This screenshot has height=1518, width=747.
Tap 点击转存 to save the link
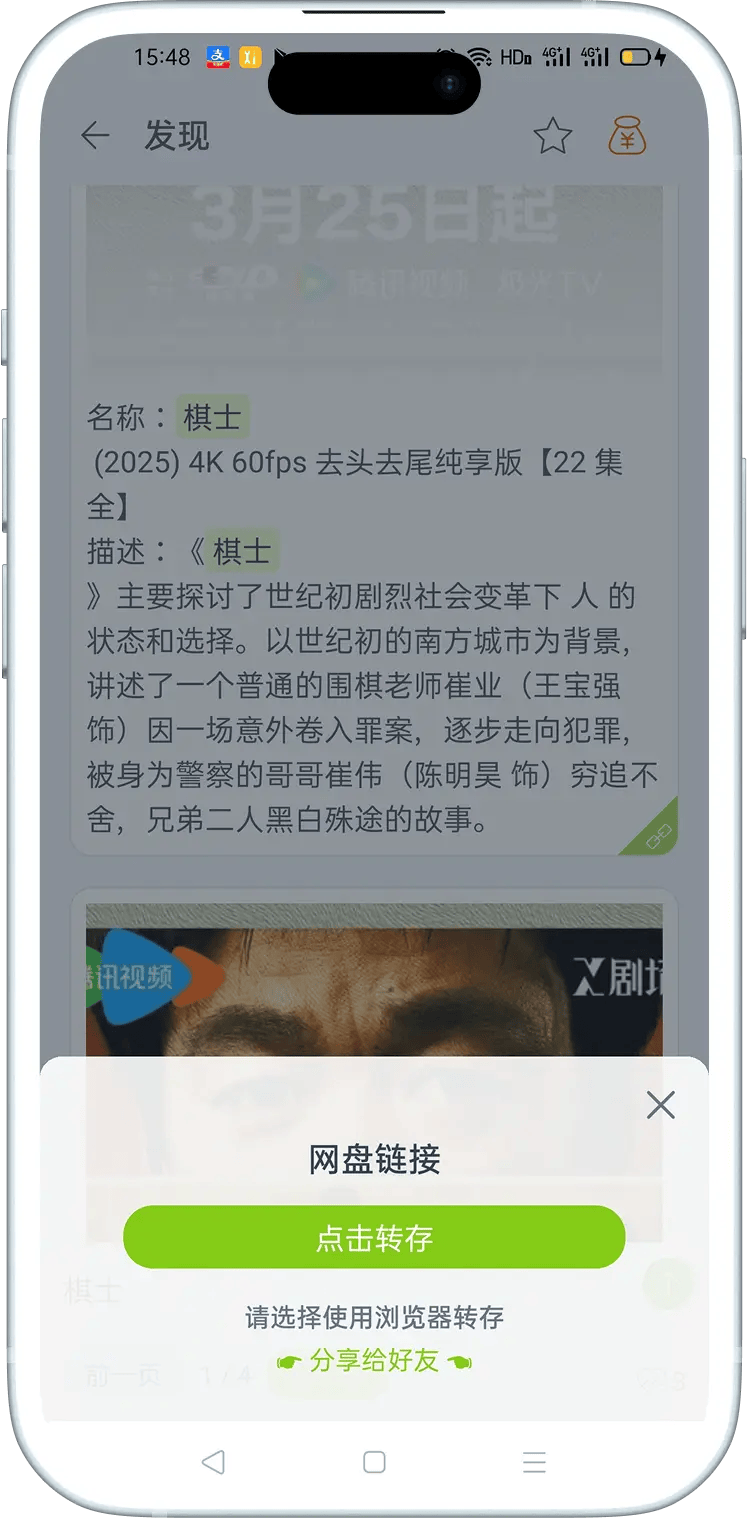[373, 1238]
